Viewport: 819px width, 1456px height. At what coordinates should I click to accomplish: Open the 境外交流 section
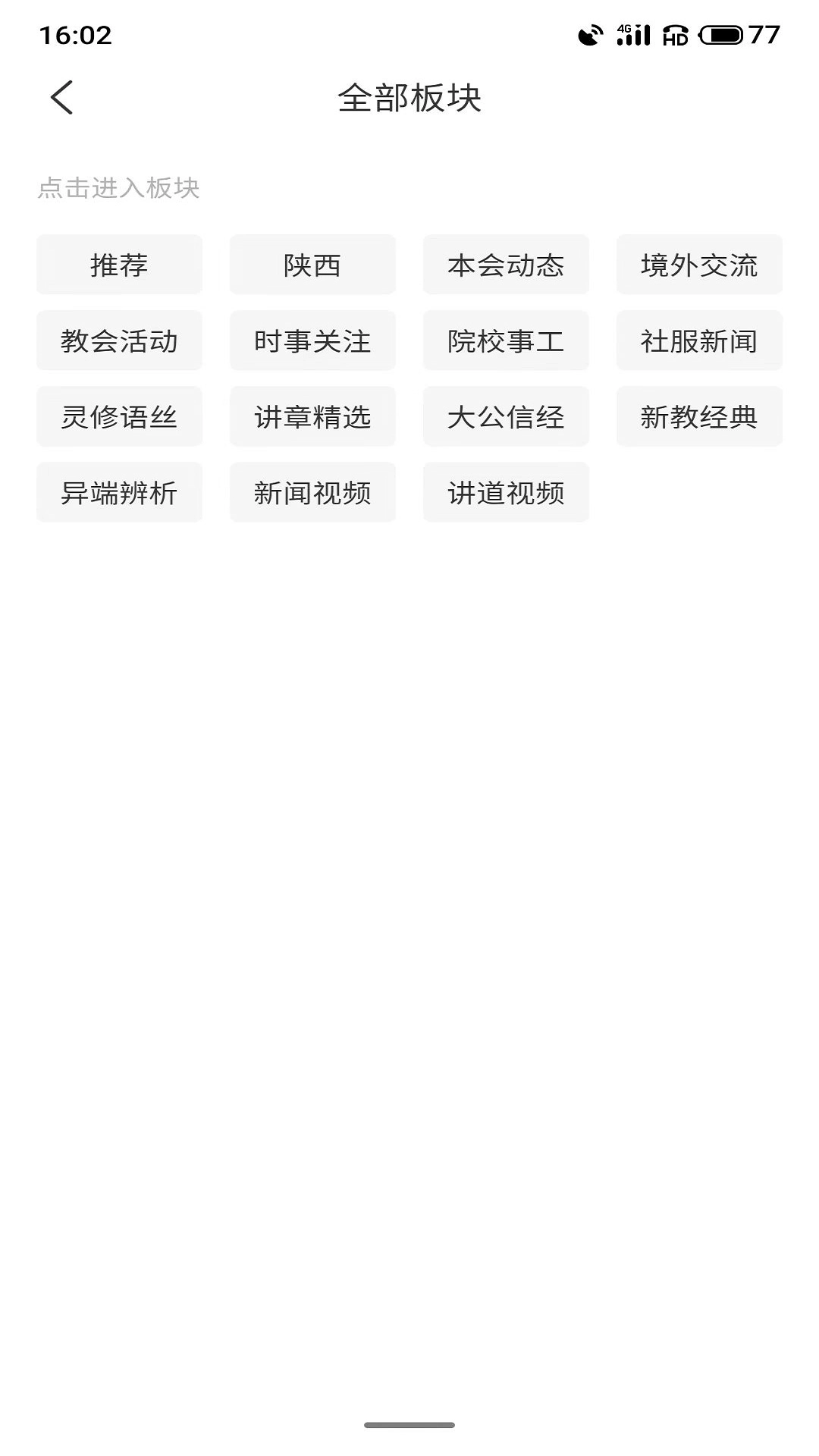pos(699,265)
